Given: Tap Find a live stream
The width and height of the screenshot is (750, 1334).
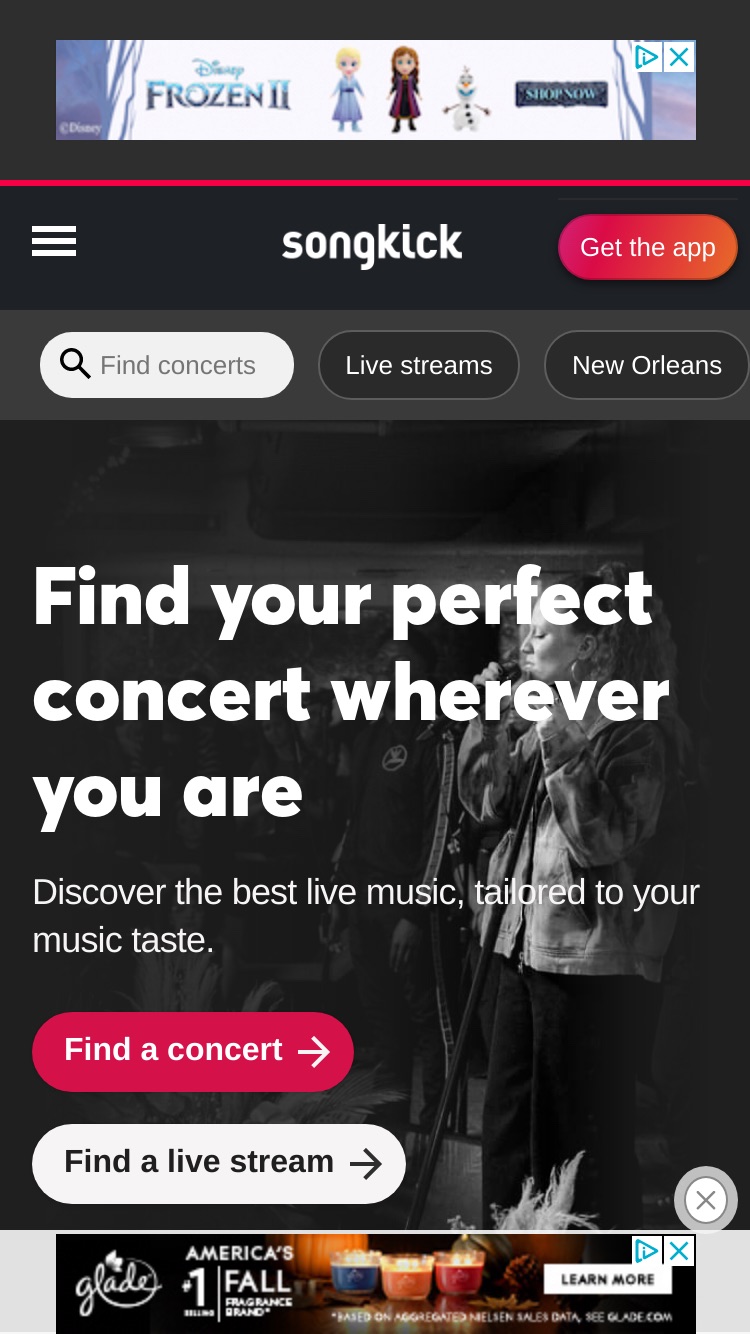Looking at the screenshot, I should tap(219, 1163).
